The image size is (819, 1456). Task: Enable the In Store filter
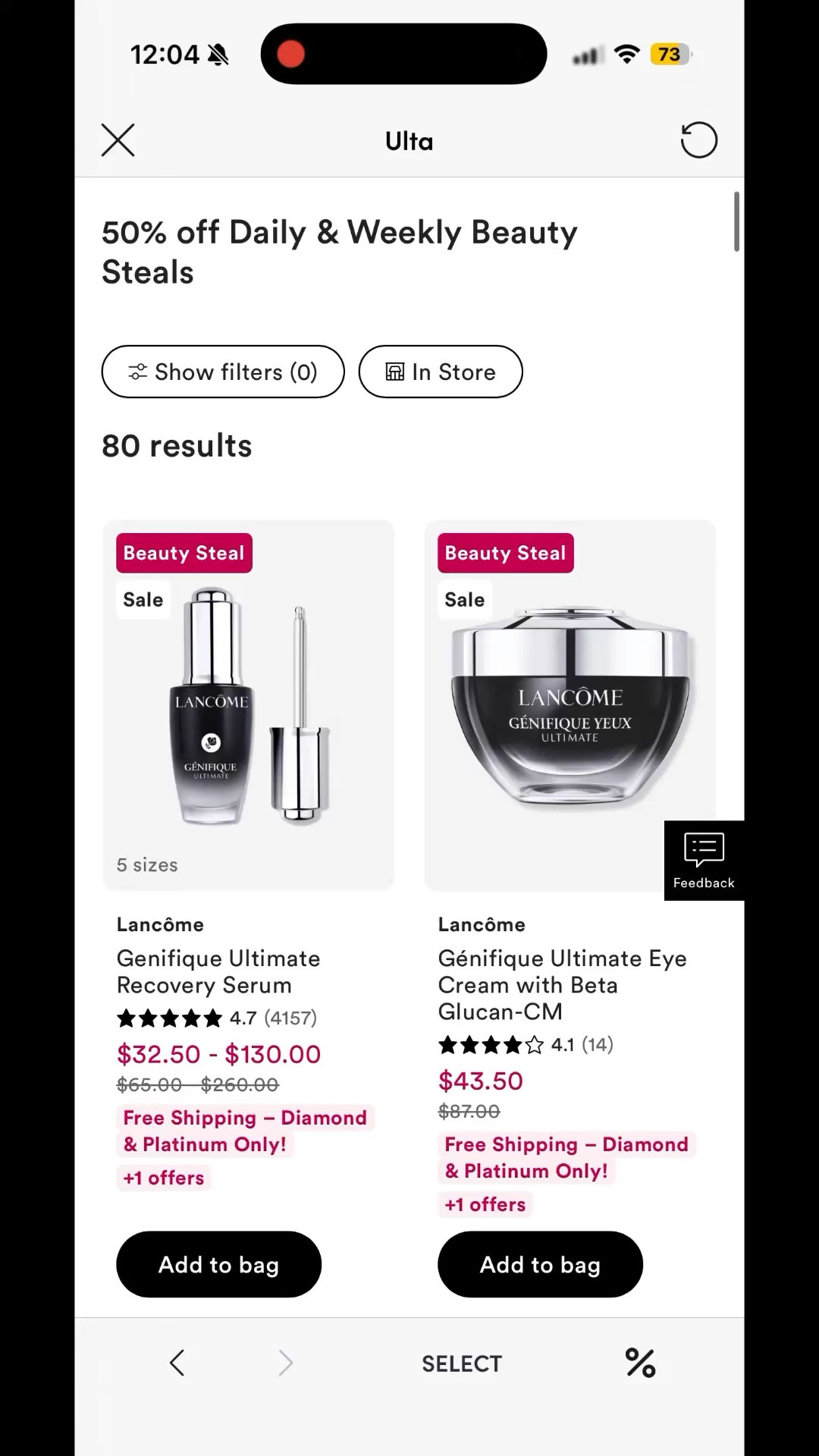tap(440, 372)
